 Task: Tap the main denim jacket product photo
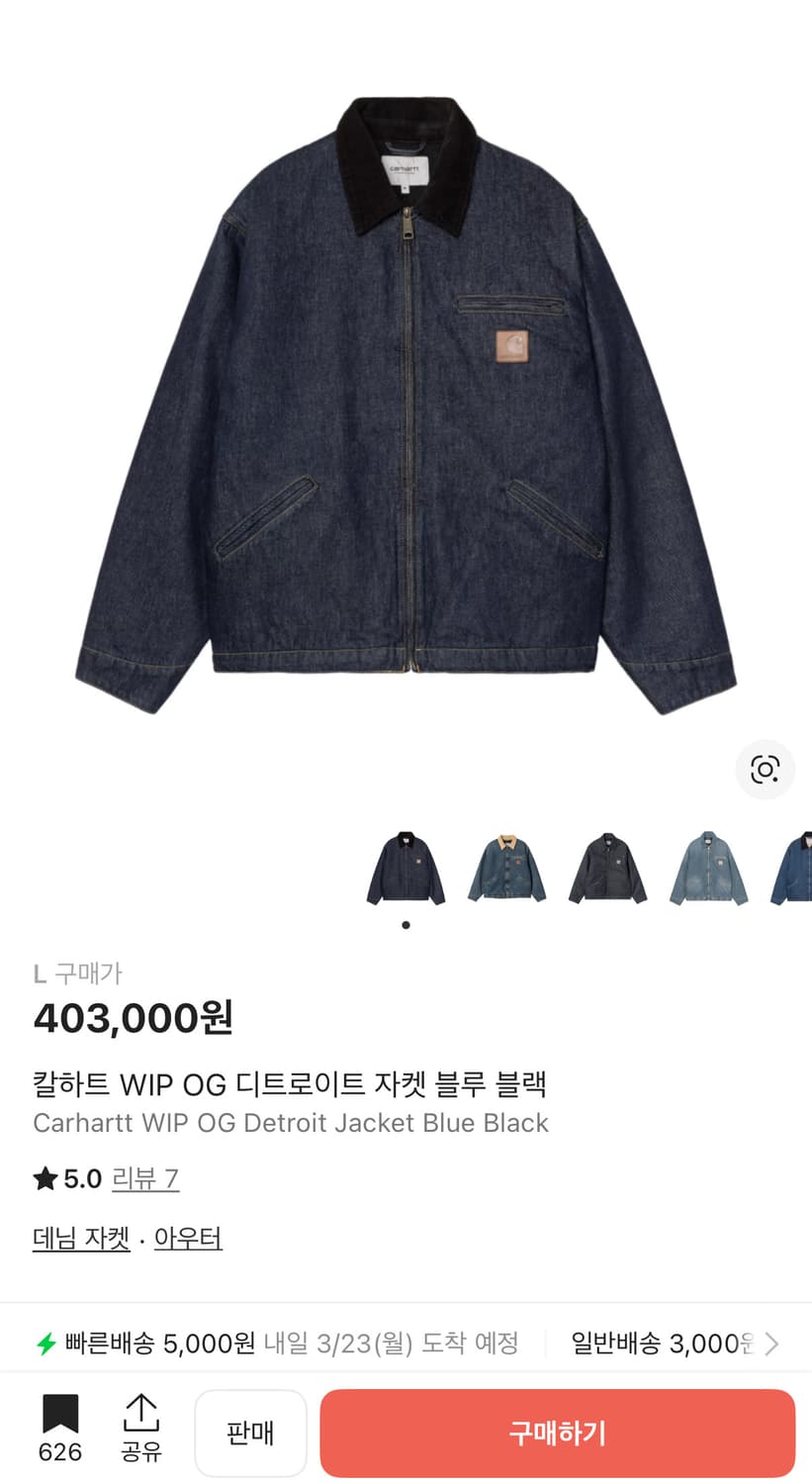tap(406, 396)
